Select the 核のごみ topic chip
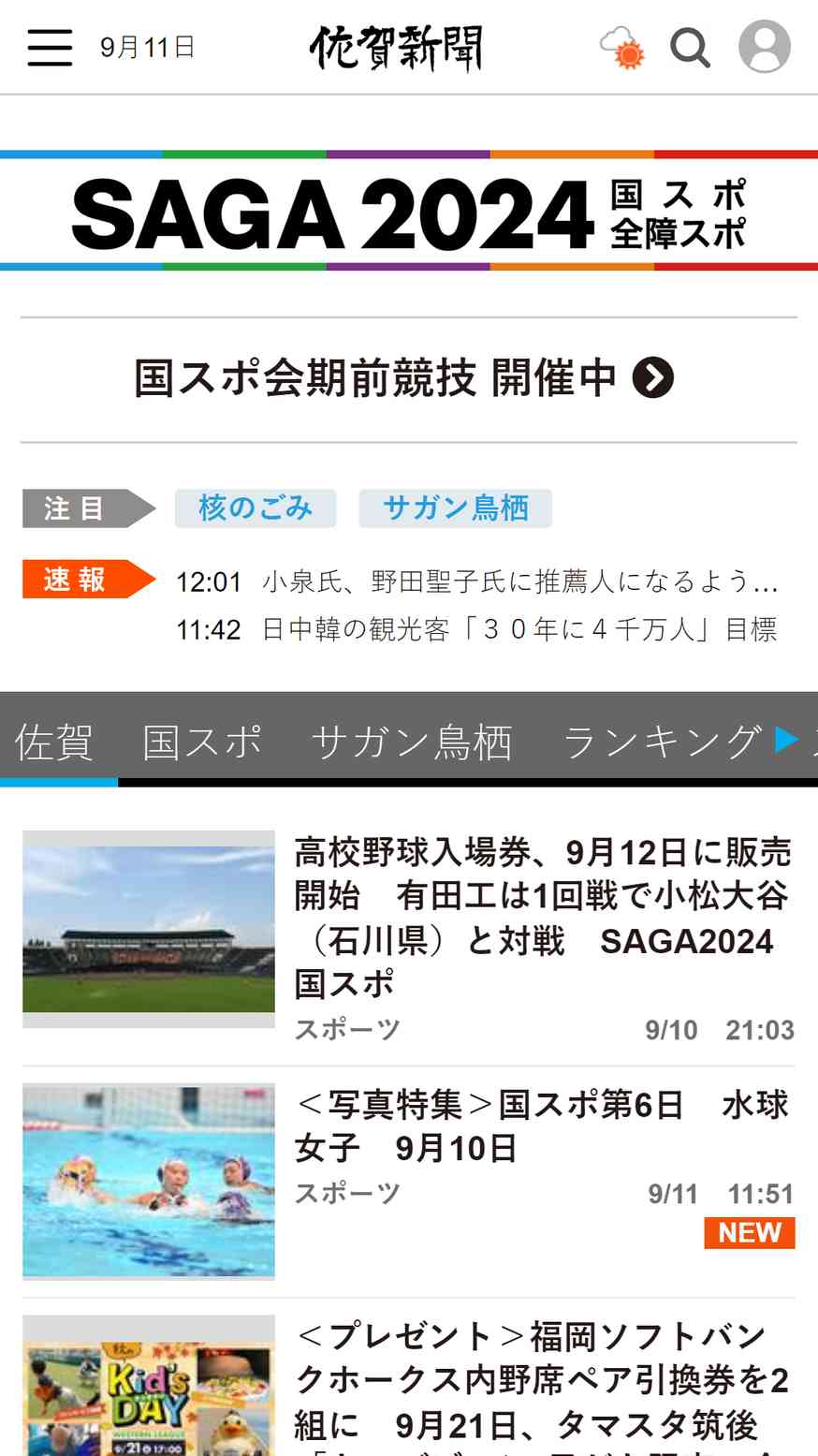Screen dimensions: 818x1456 (256, 508)
